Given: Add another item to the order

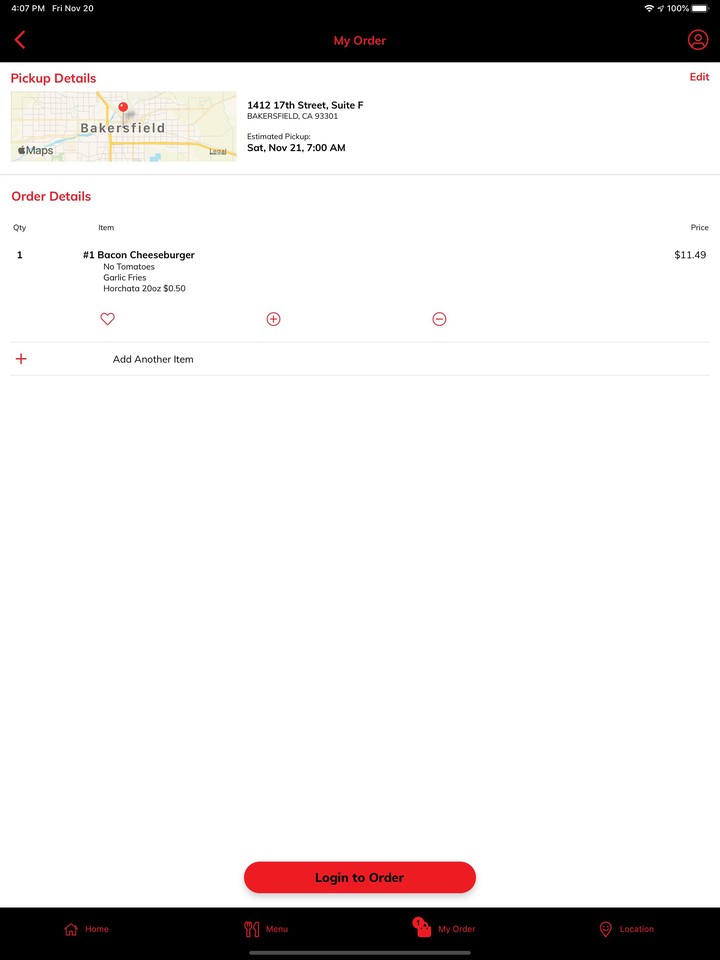Looking at the screenshot, I should click(152, 359).
